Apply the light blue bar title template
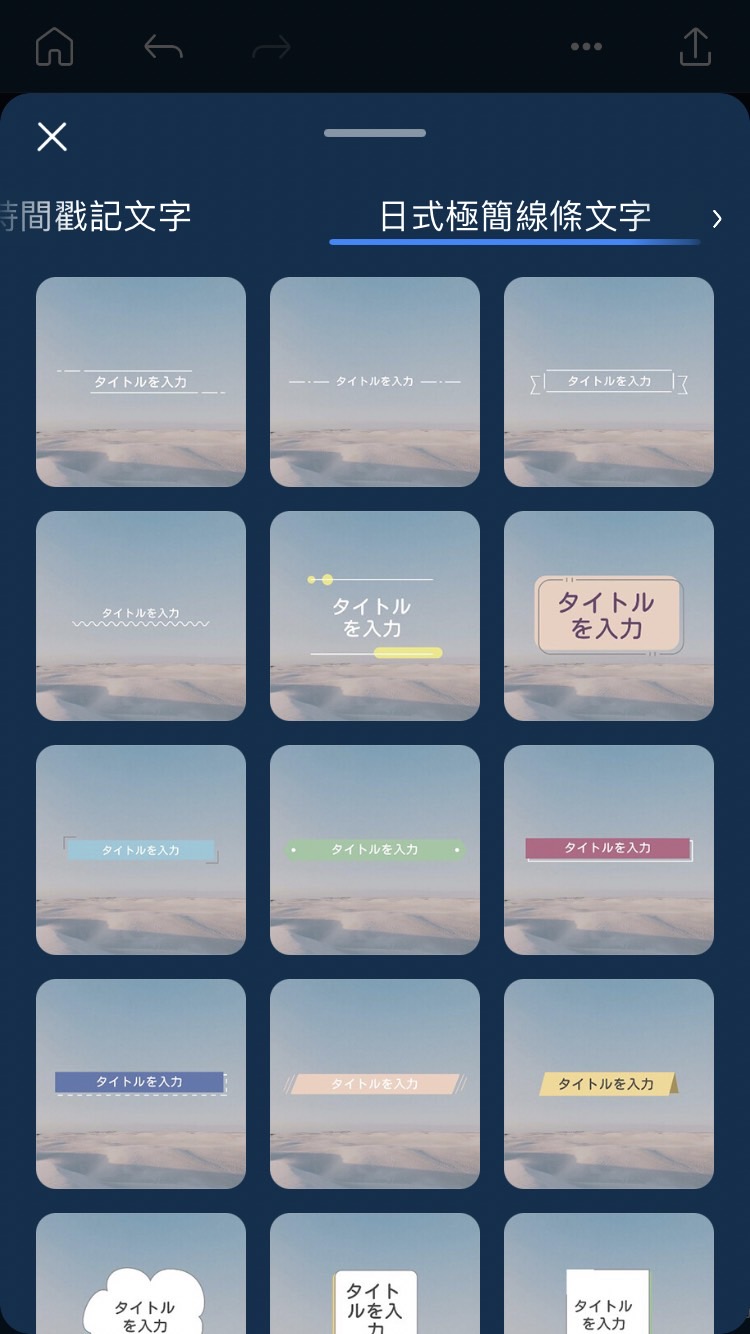Screen dimensions: 750x1334 coord(141,850)
